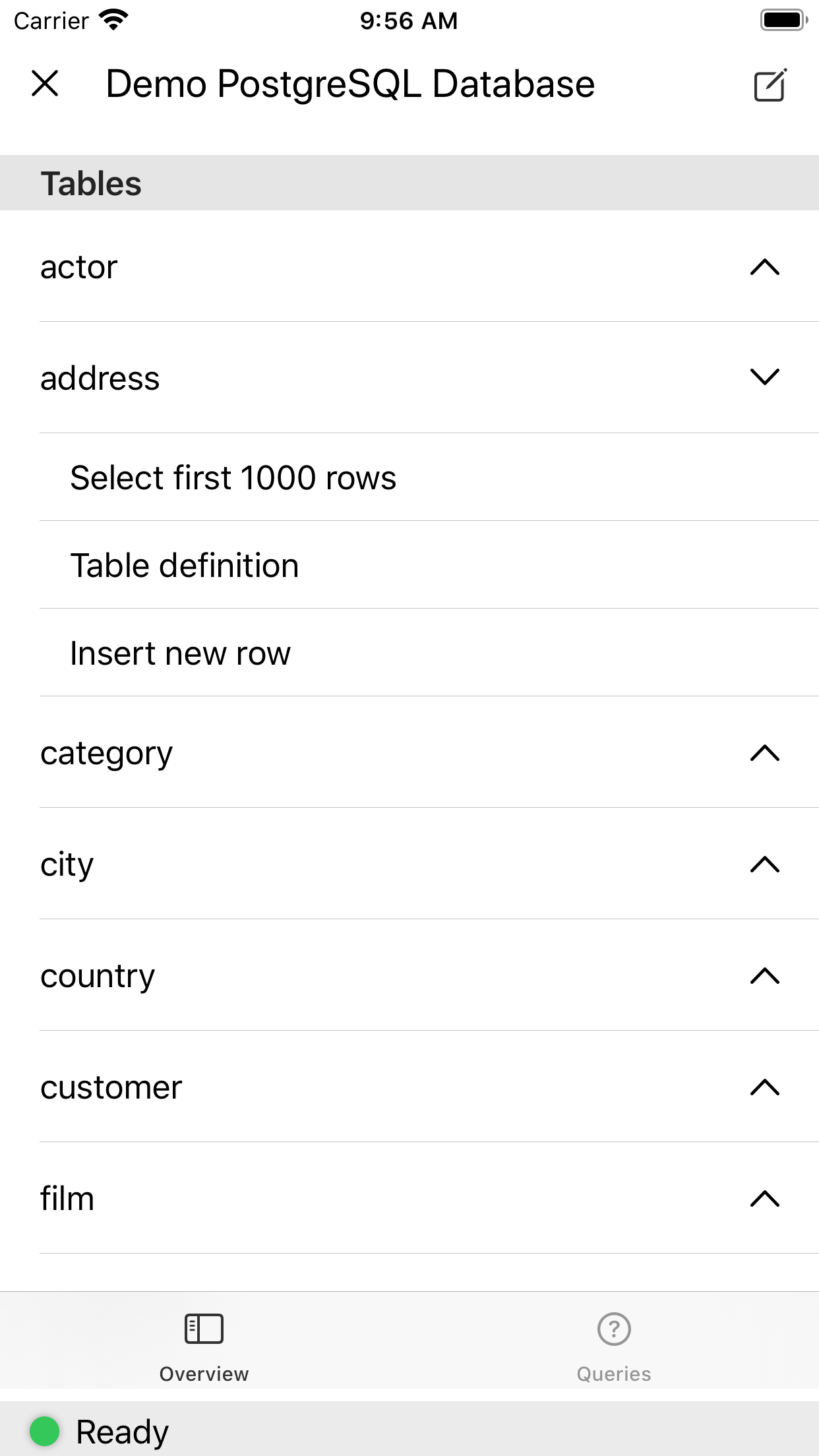Close the Demo PostgreSQL Database view
The height and width of the screenshot is (1456, 819).
tap(46, 84)
